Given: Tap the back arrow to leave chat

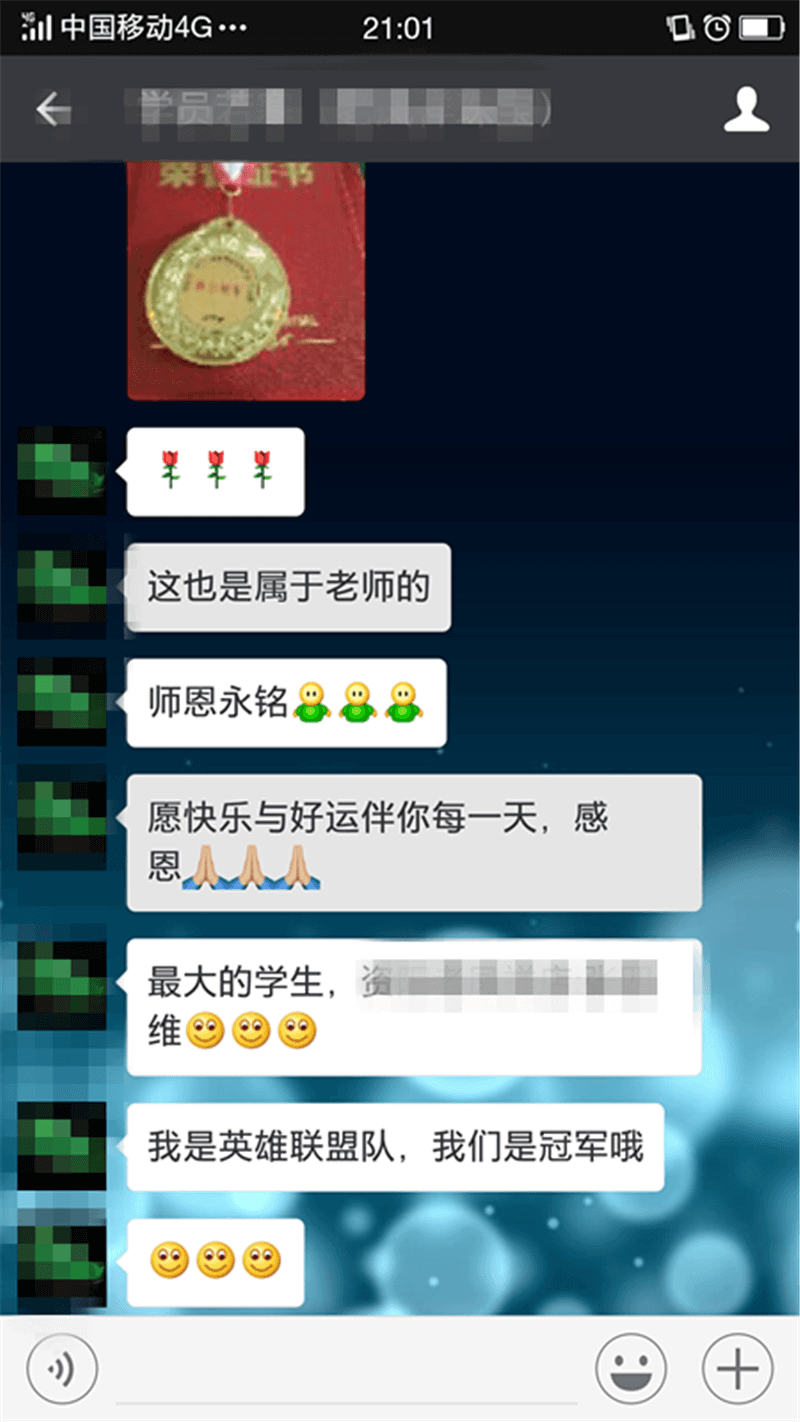Looking at the screenshot, I should [52, 110].
